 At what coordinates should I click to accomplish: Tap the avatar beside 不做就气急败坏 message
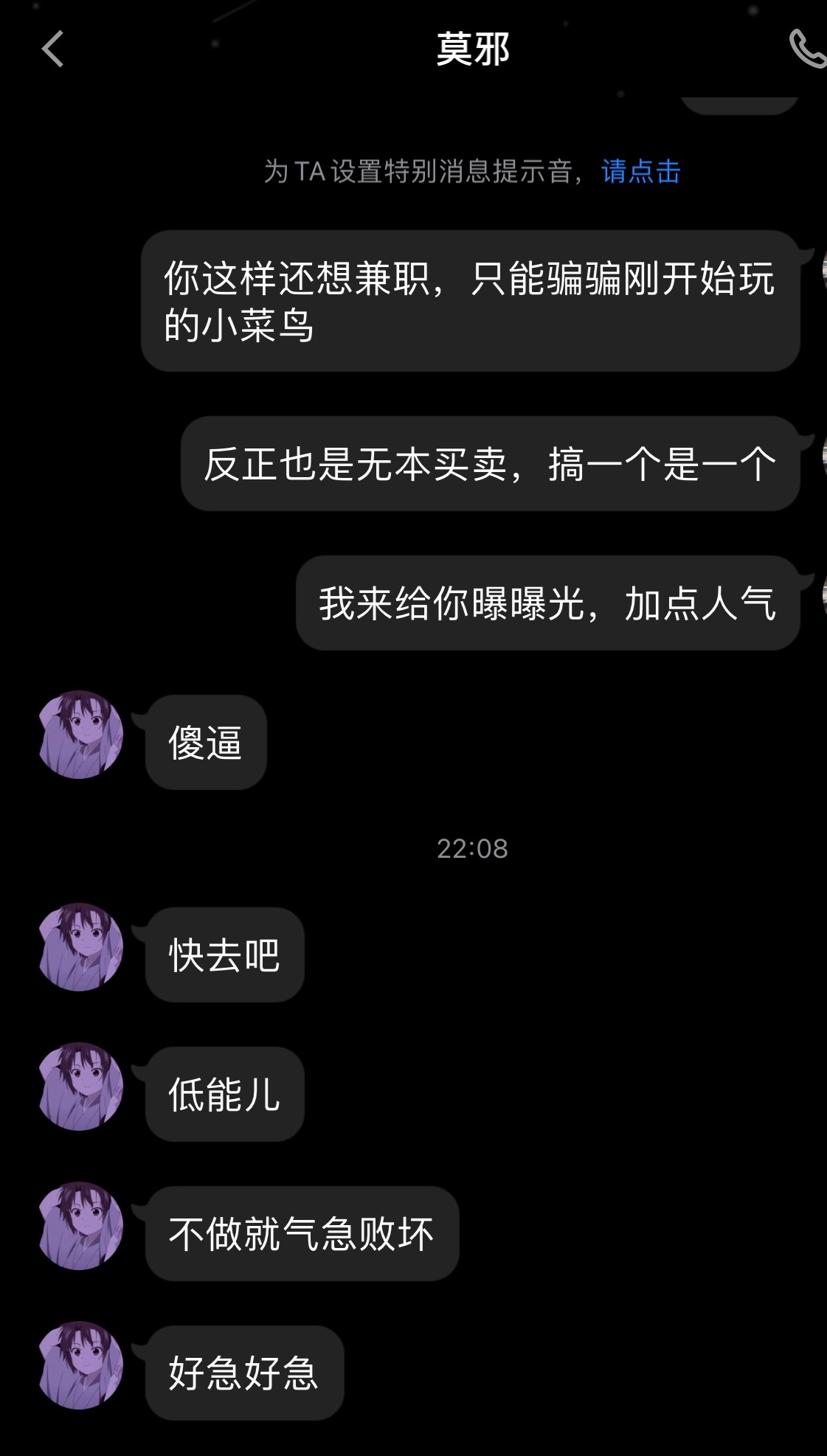(x=80, y=1226)
